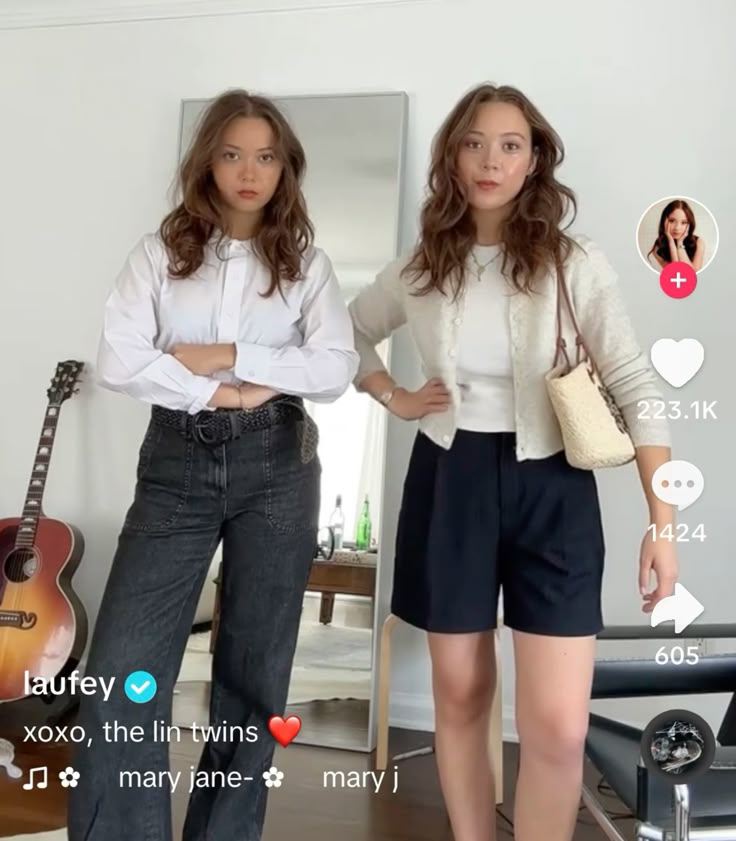Screen dimensions: 736x841
Task: Open the laufey username link
Action: click(x=69, y=685)
